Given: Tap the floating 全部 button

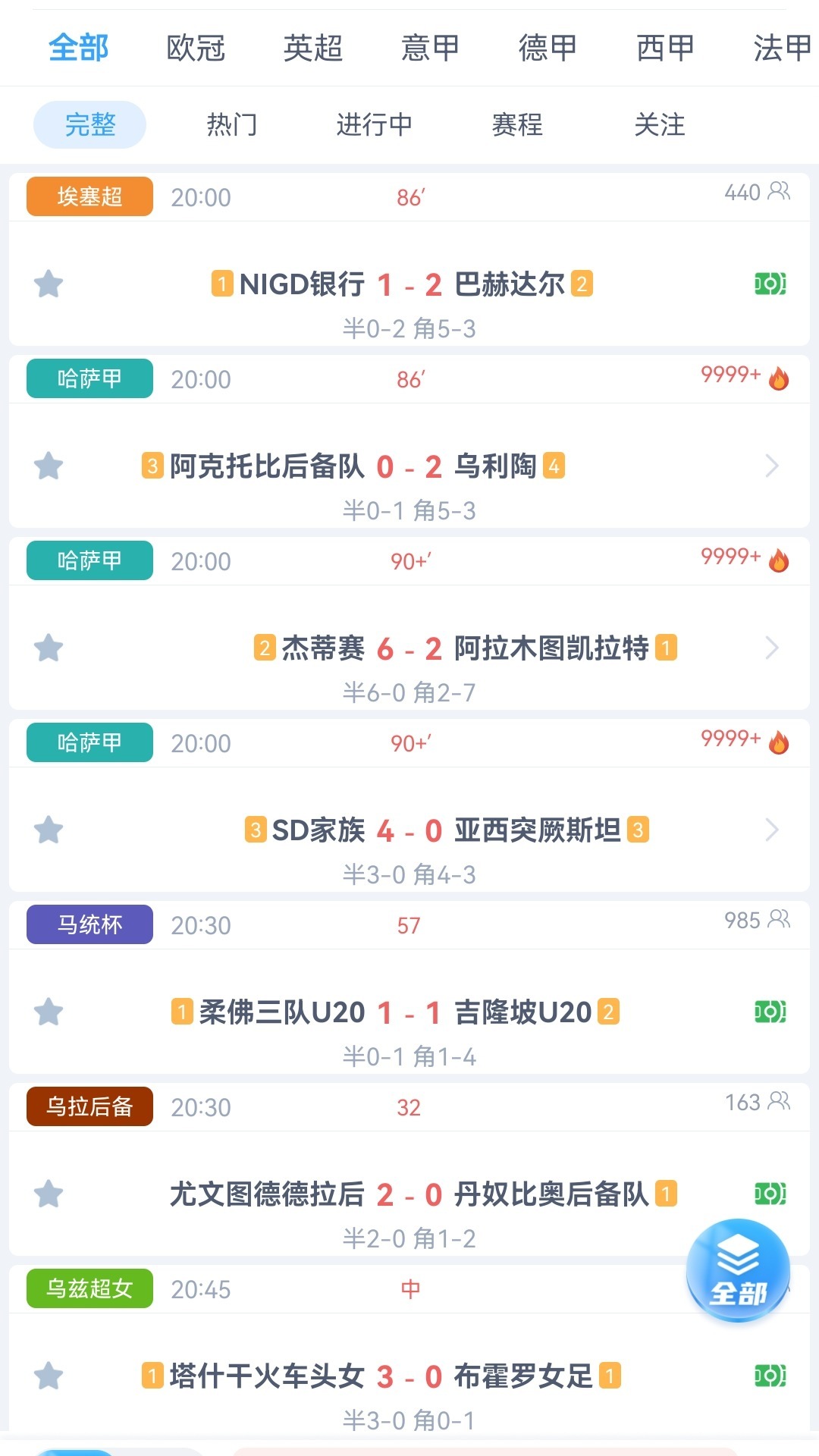Looking at the screenshot, I should 738,1271.
